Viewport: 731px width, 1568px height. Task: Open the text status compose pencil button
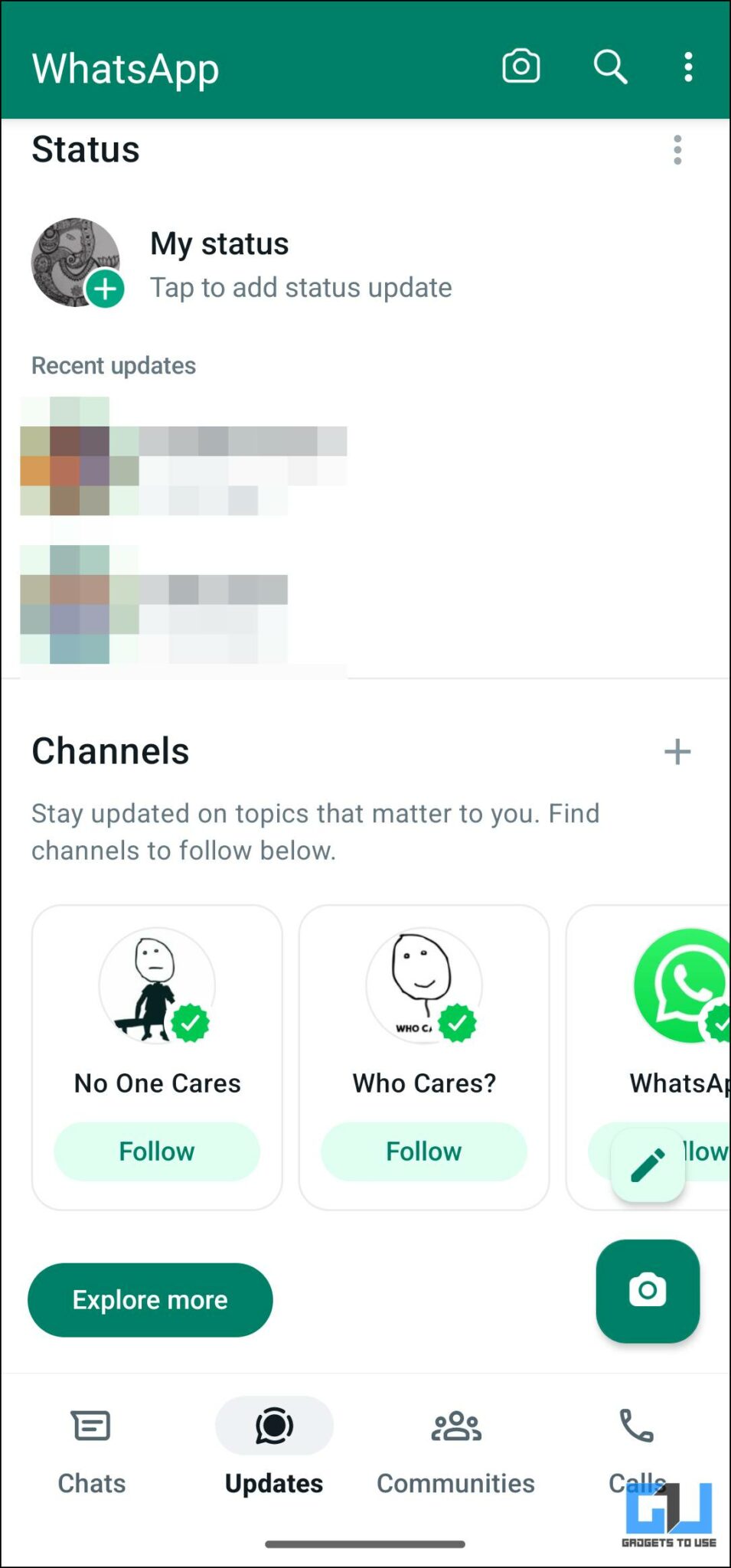click(x=648, y=1165)
